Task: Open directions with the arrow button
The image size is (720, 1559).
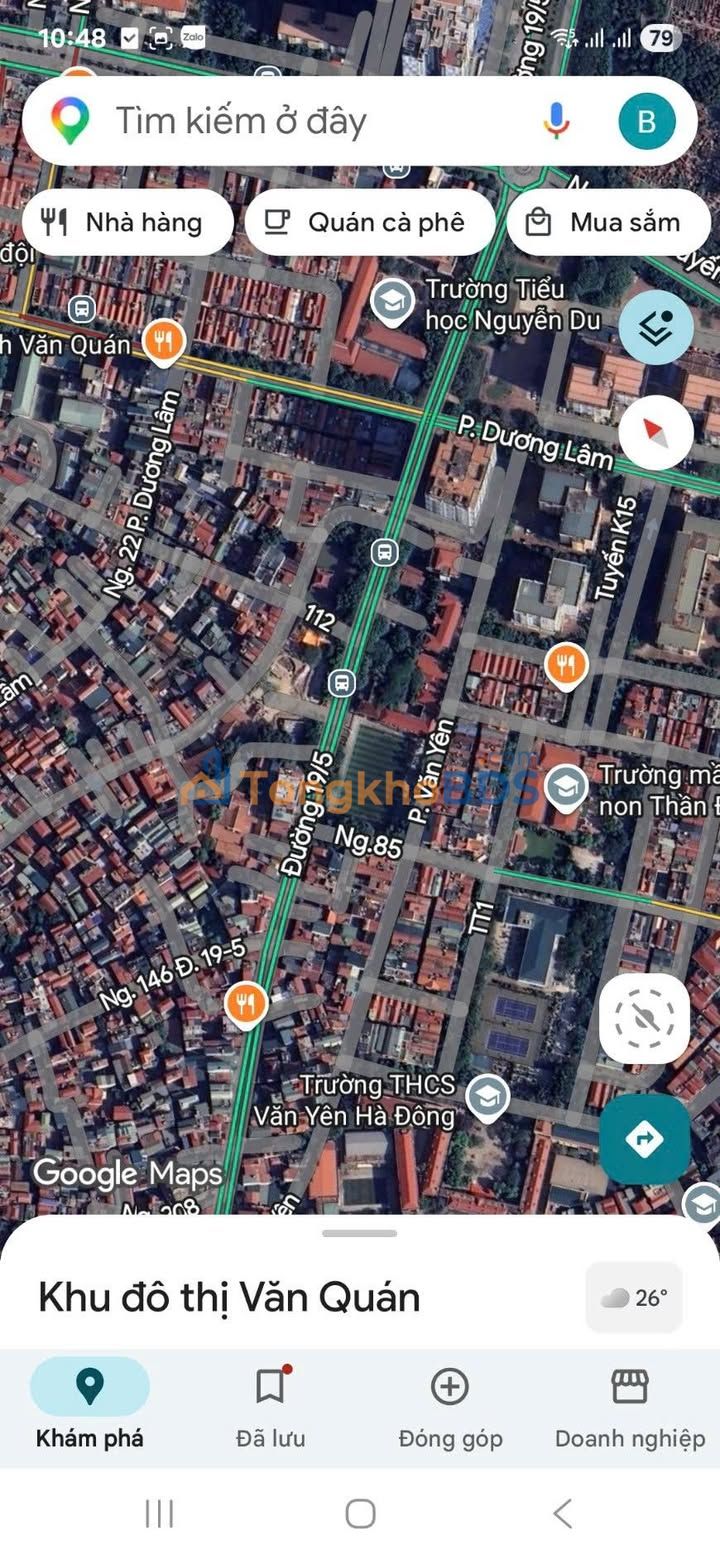Action: (644, 1138)
